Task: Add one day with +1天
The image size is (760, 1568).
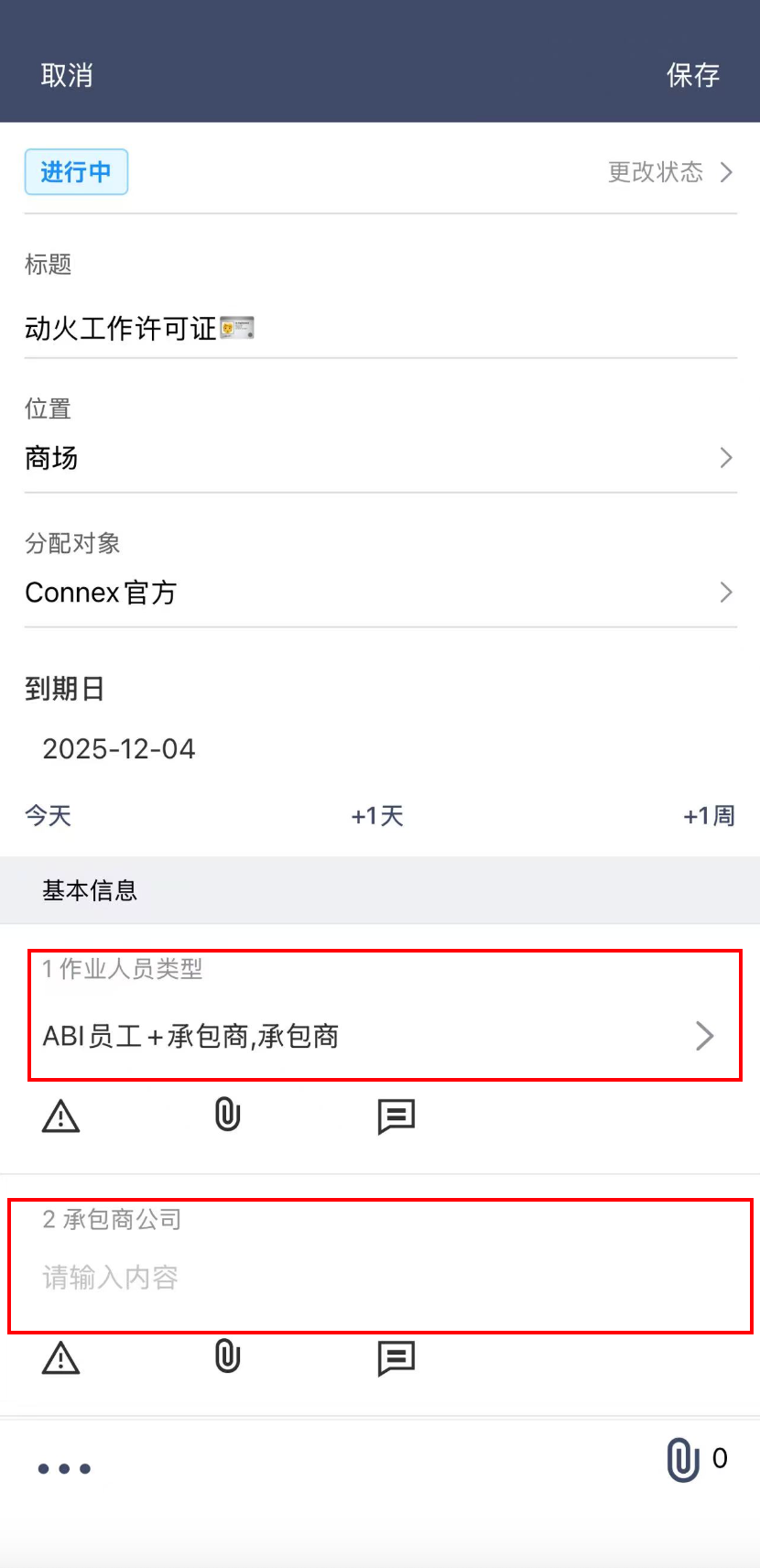Action: pyautogui.click(x=377, y=815)
